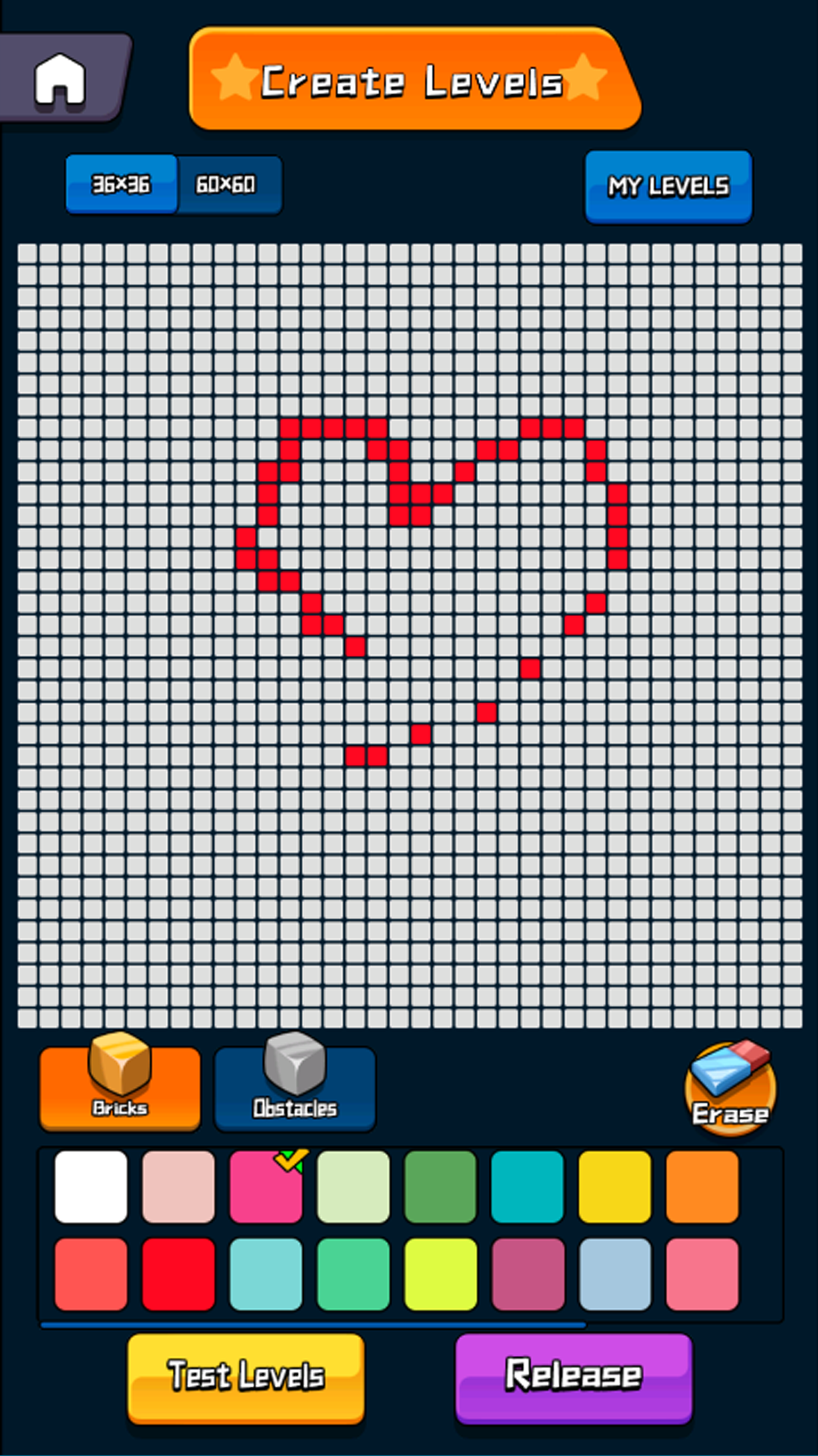Return to the home screen
The image size is (818, 1456).
pyautogui.click(x=61, y=78)
